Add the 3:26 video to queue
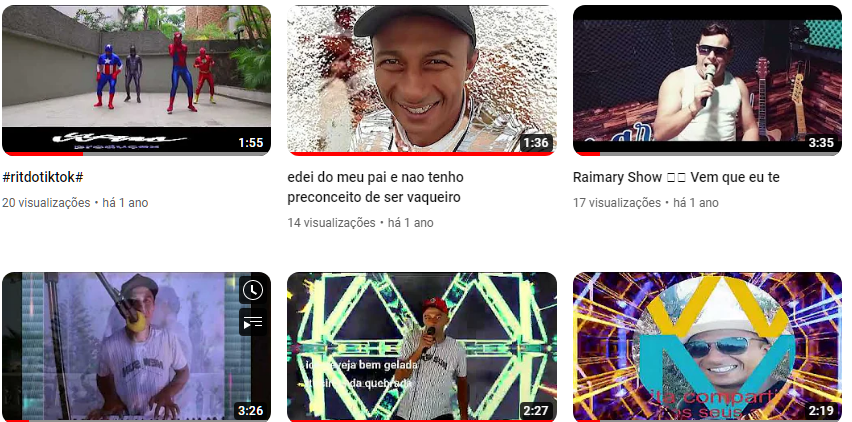 252,322
